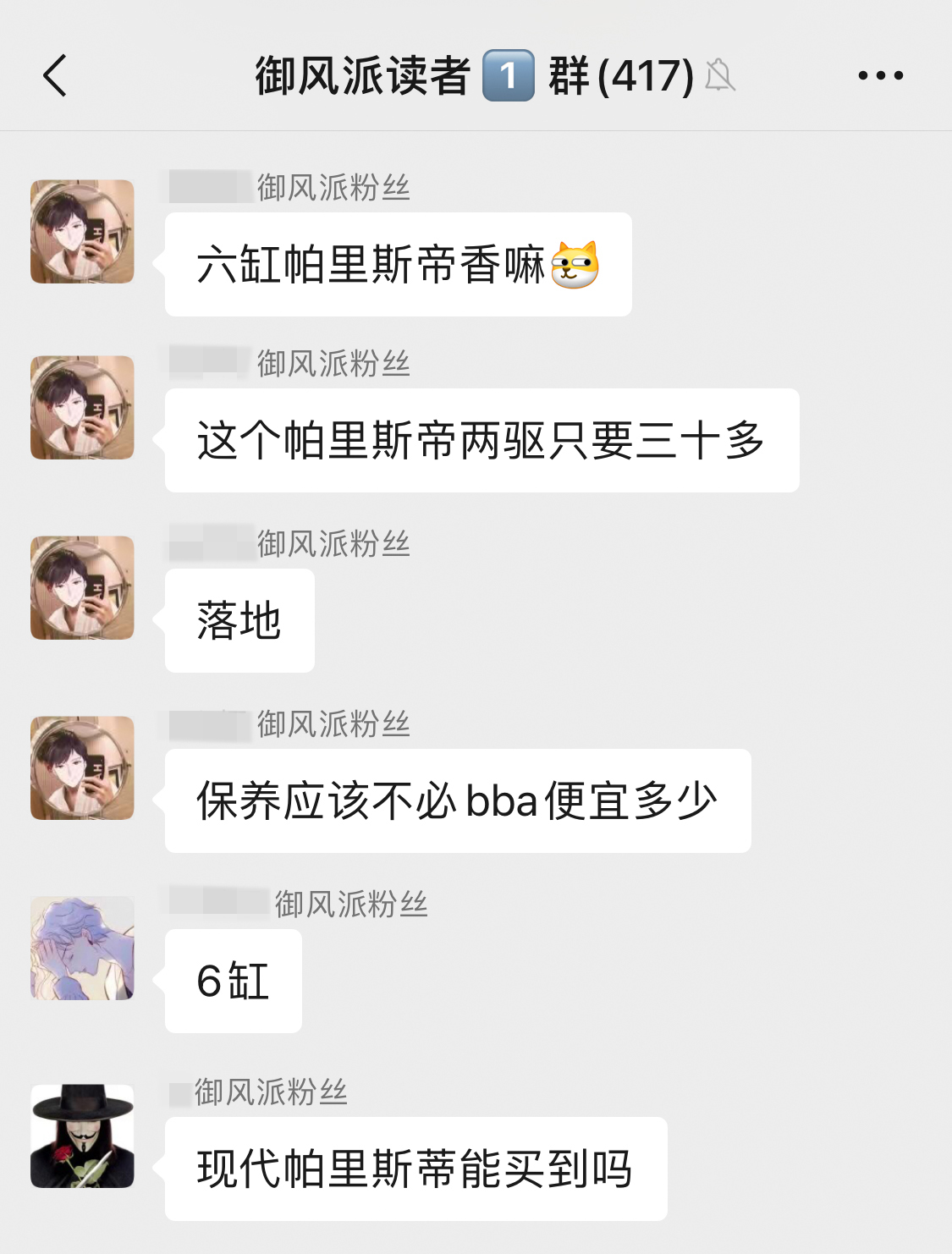The image size is (952, 1254).
Task: Open the three-dot chat options menu
Action: [x=880, y=75]
